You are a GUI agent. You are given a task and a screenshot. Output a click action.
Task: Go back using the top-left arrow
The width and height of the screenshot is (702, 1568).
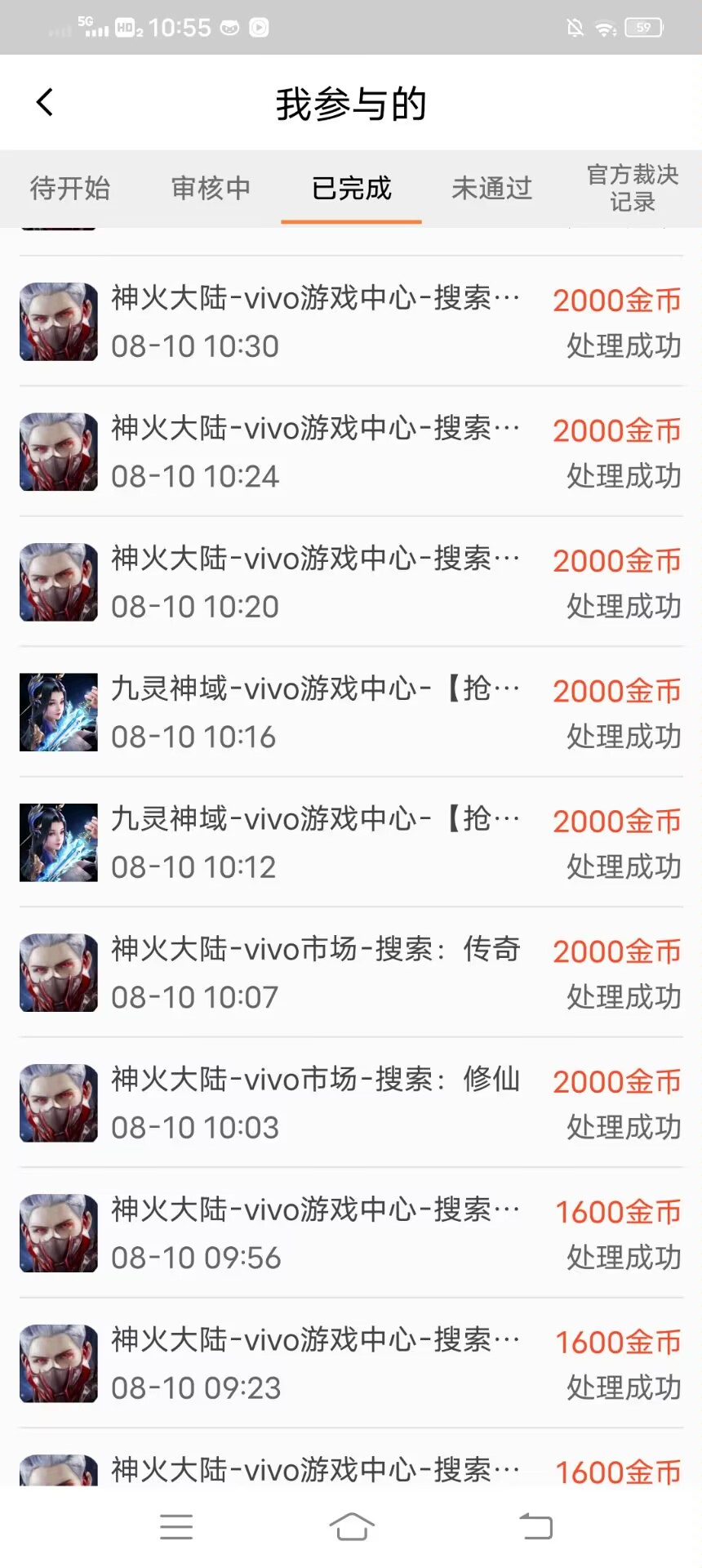[45, 103]
